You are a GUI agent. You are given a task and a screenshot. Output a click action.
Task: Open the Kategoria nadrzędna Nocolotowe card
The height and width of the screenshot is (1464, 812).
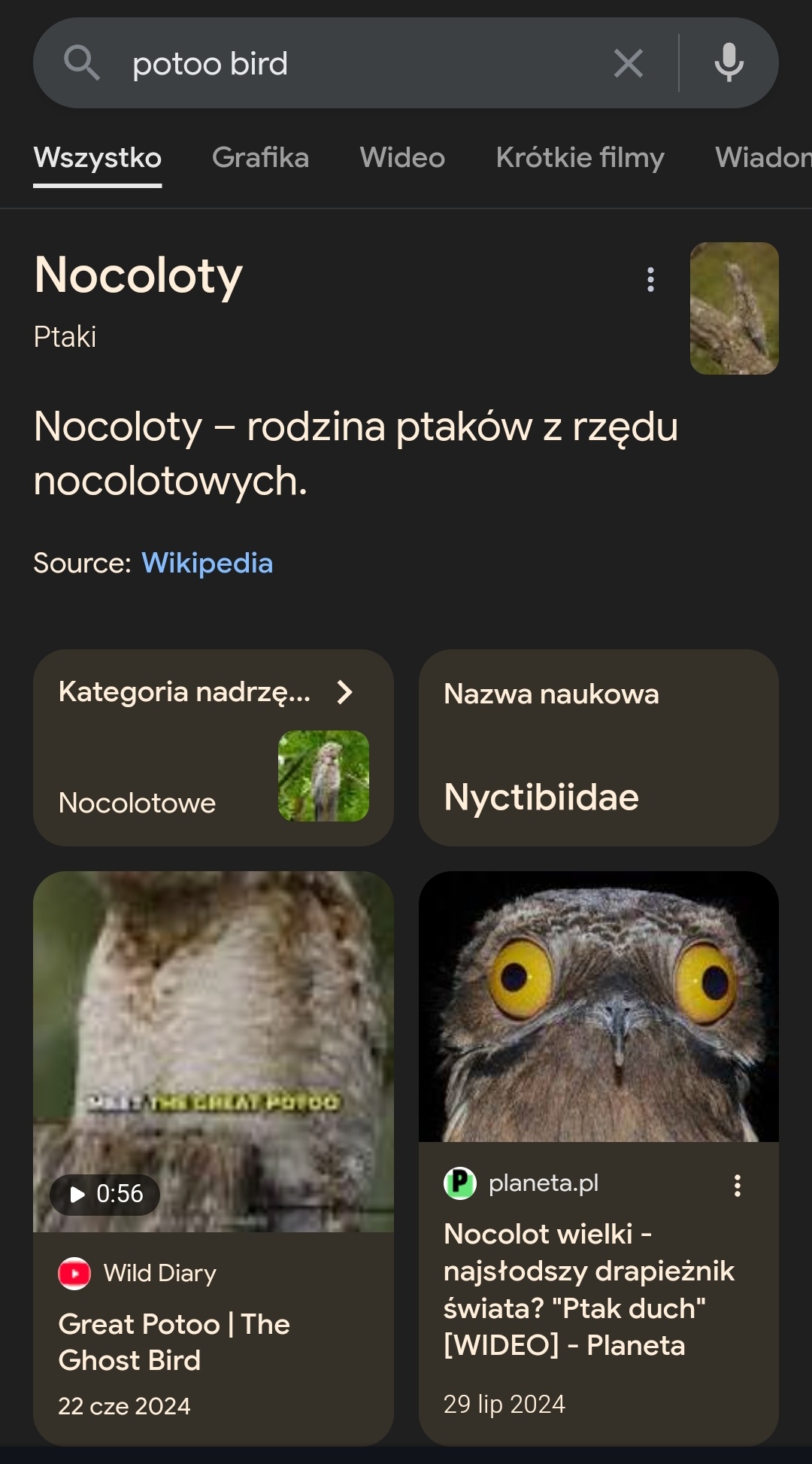tap(213, 747)
